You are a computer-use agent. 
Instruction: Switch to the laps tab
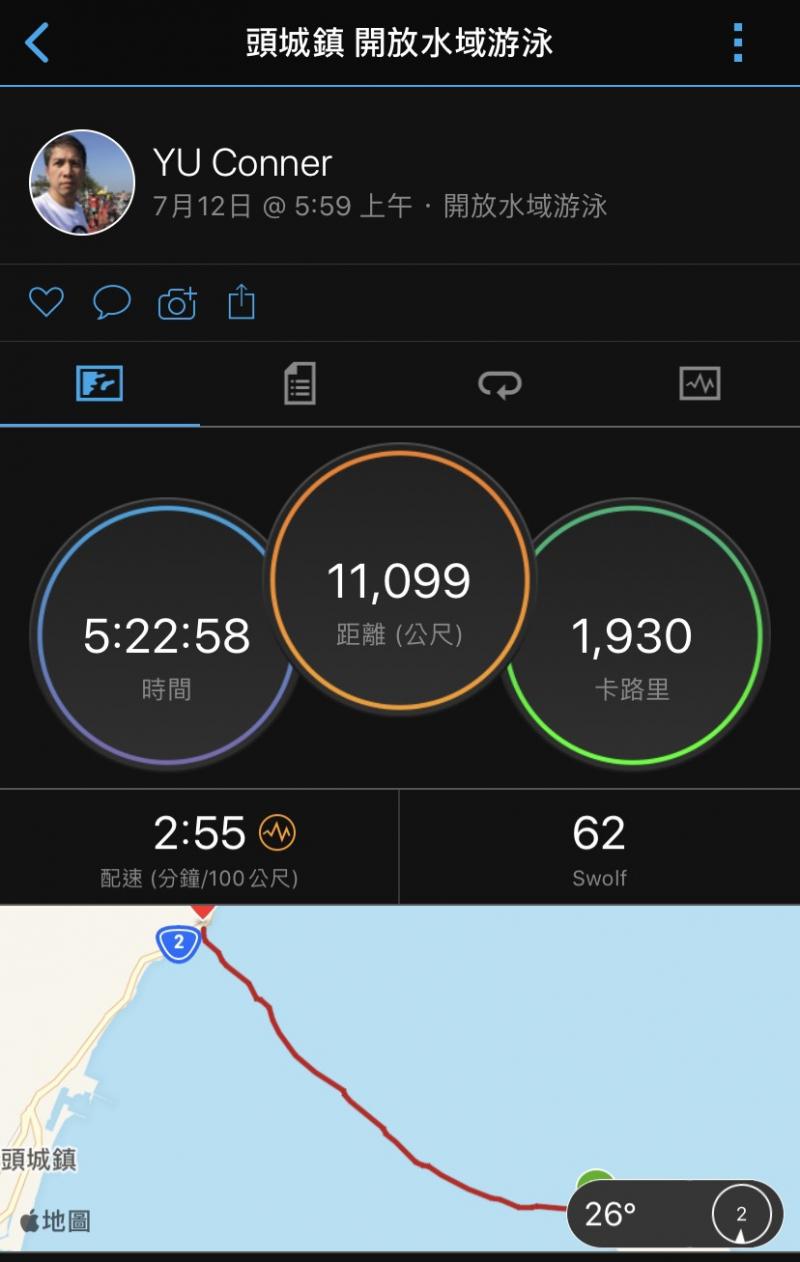(500, 384)
